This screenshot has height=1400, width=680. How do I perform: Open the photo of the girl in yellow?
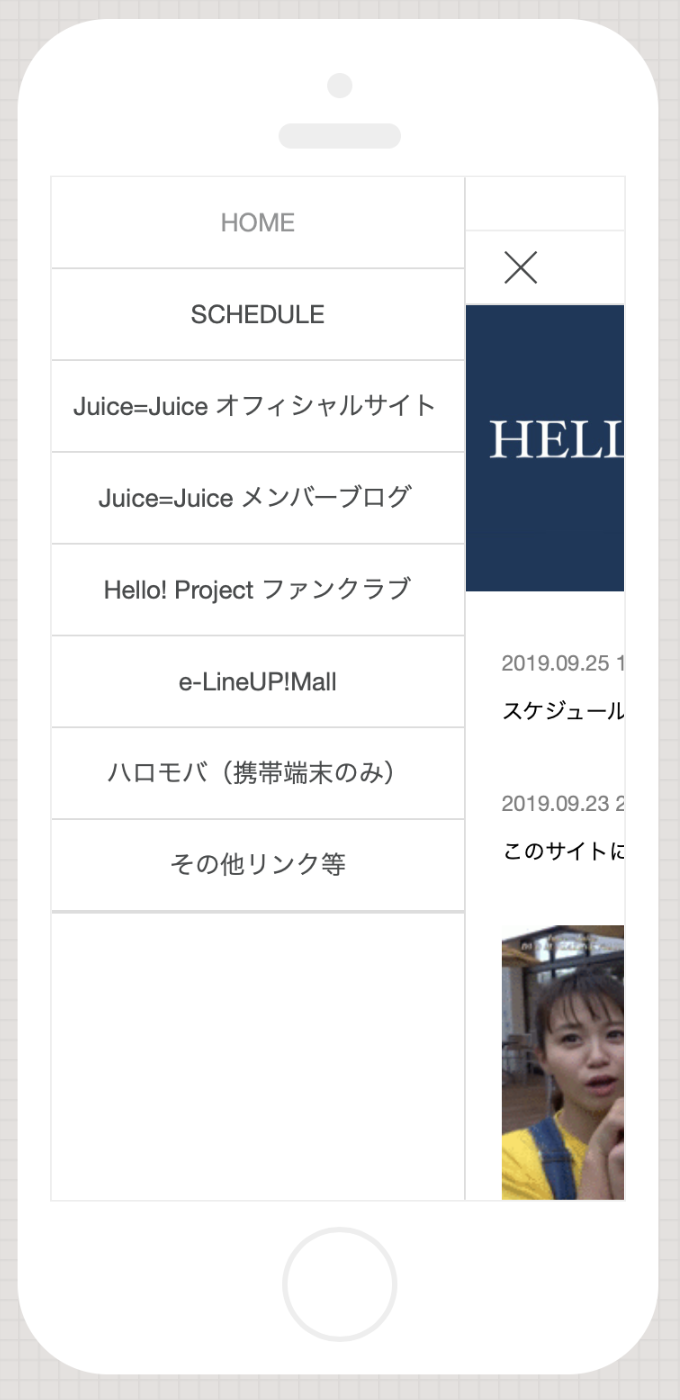[563, 1062]
